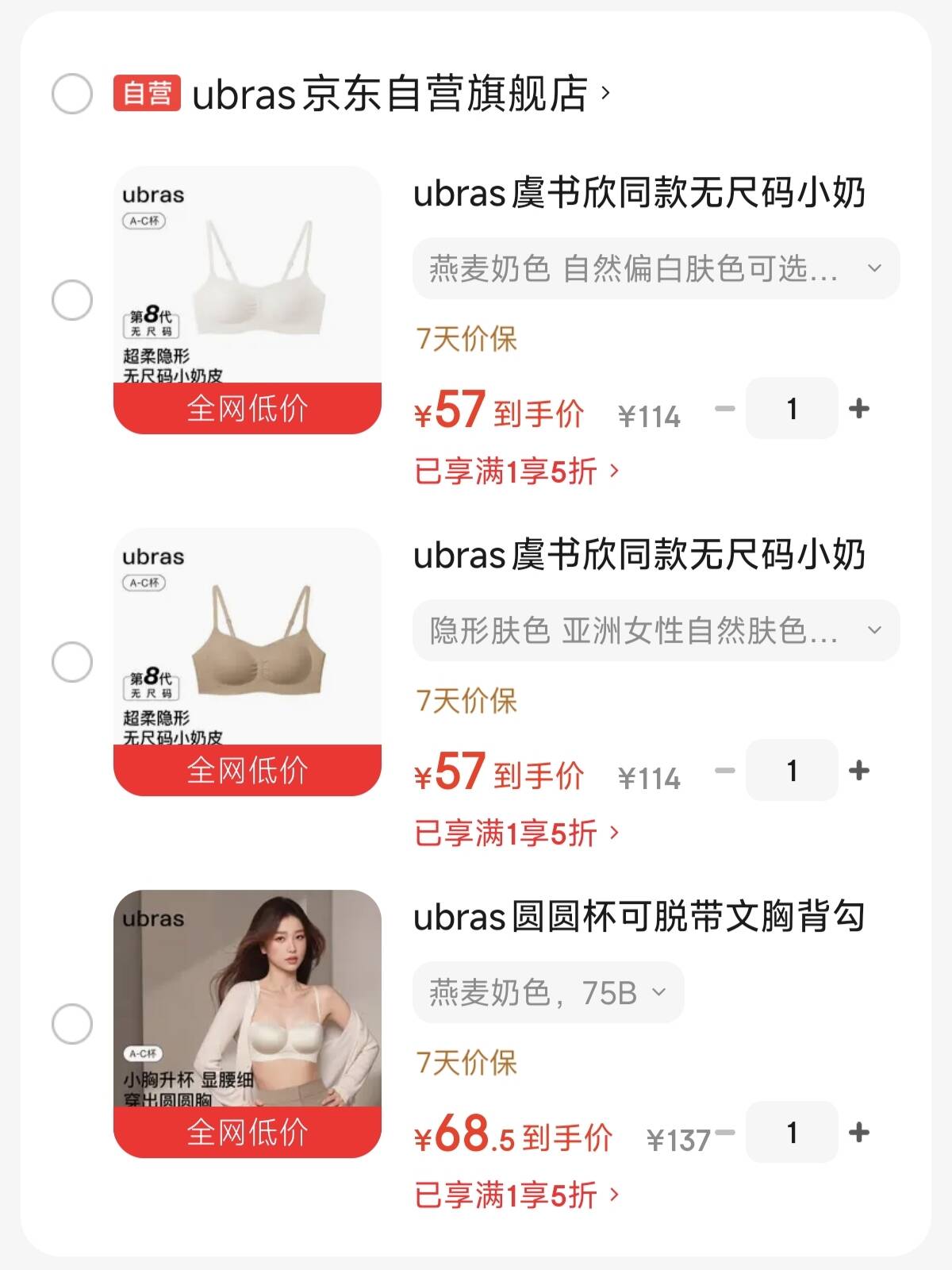Decrease quantity of the 燕麦奶色 无尺码 bra

(724, 409)
